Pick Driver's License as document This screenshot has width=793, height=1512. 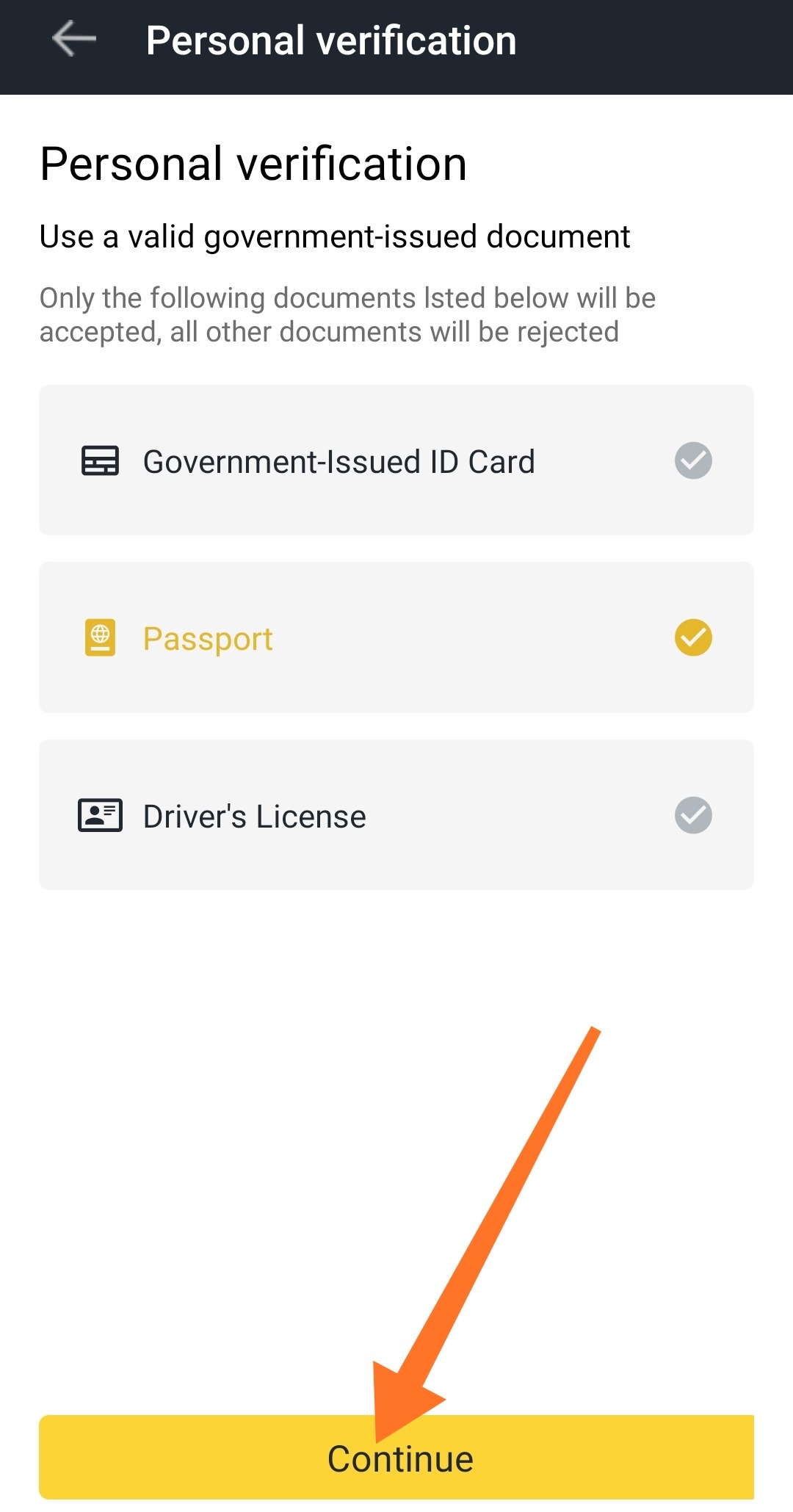click(396, 815)
